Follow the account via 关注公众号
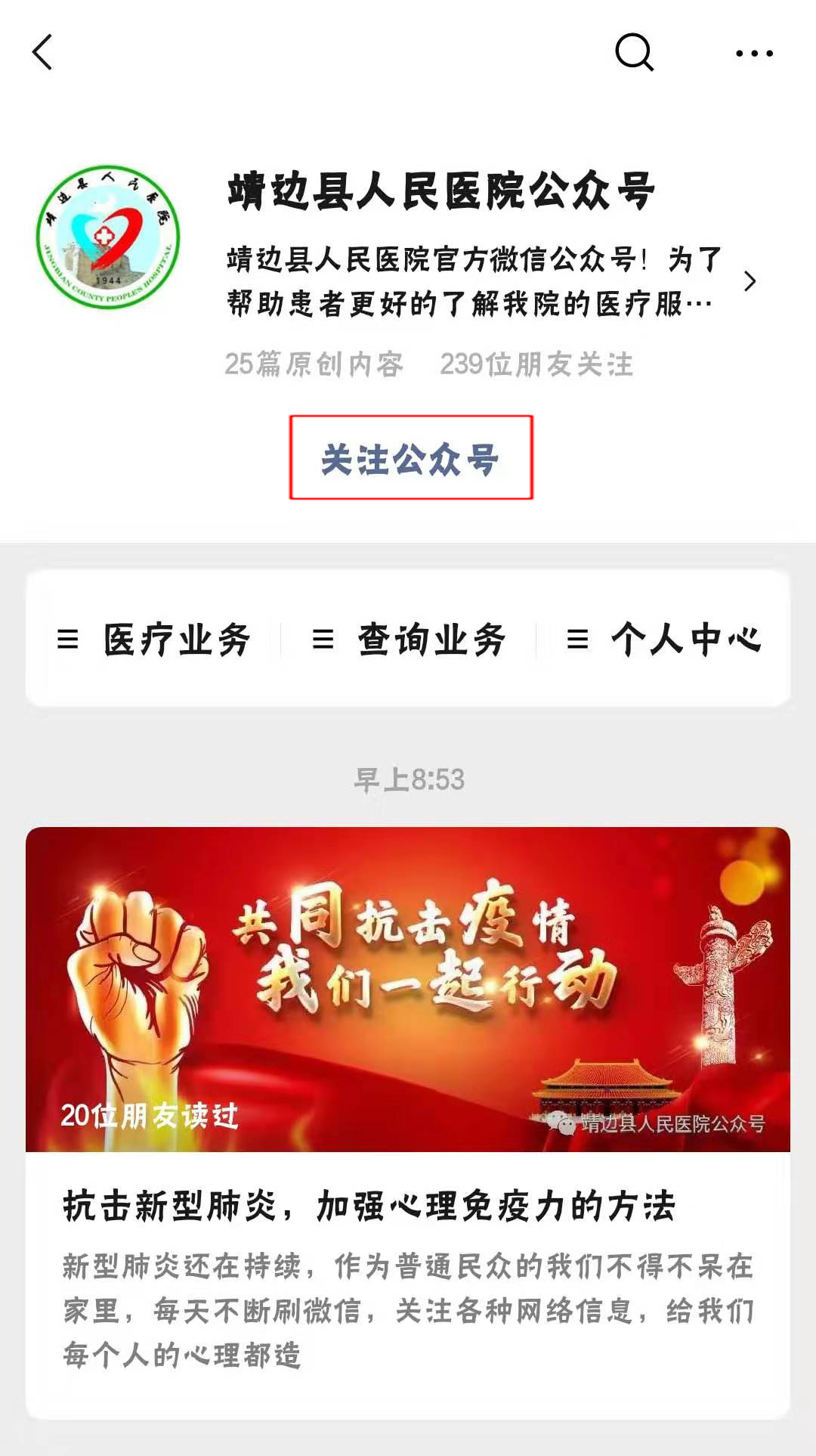The width and height of the screenshot is (816, 1456). click(x=410, y=458)
